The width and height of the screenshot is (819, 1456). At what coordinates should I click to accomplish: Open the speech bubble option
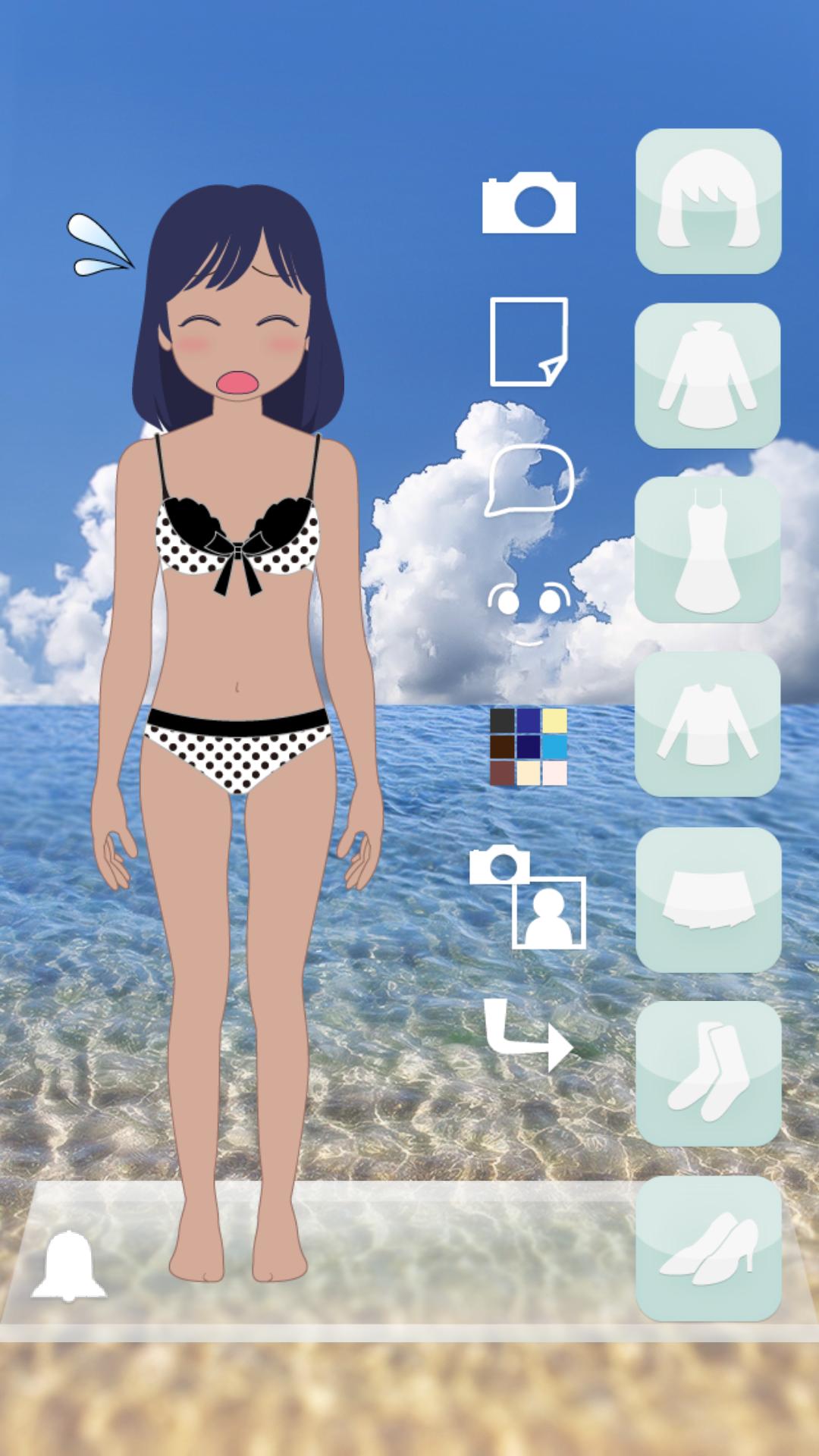tap(529, 479)
